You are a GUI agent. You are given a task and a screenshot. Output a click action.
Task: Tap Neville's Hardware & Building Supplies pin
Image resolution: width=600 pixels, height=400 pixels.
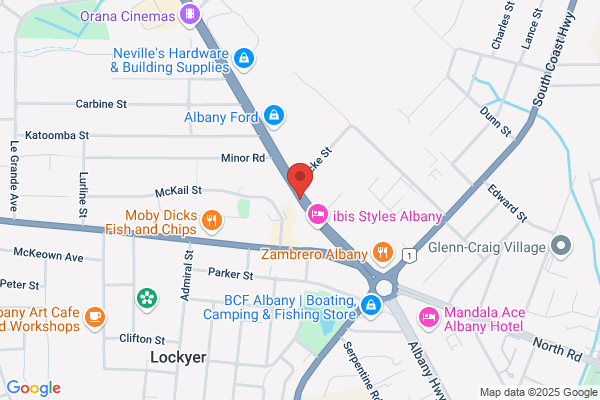[244, 59]
